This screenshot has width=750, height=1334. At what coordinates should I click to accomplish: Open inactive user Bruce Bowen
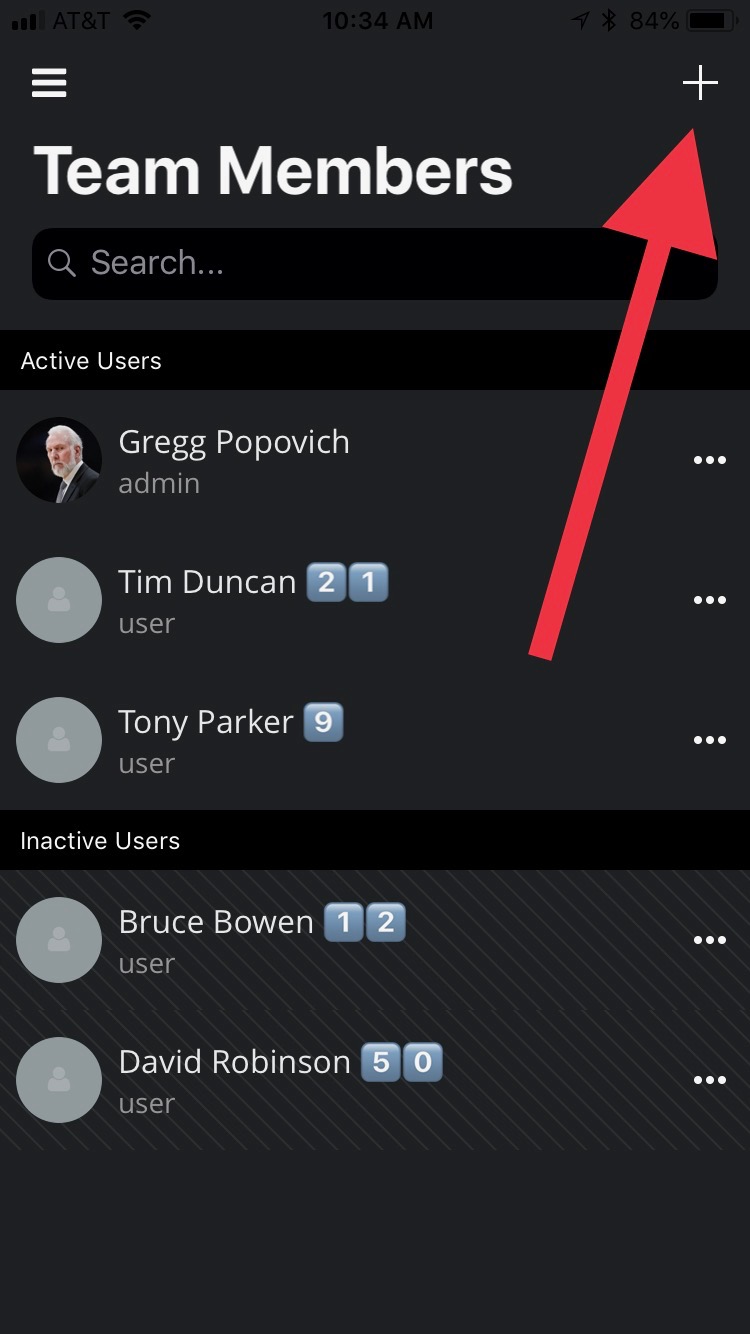pos(375,940)
